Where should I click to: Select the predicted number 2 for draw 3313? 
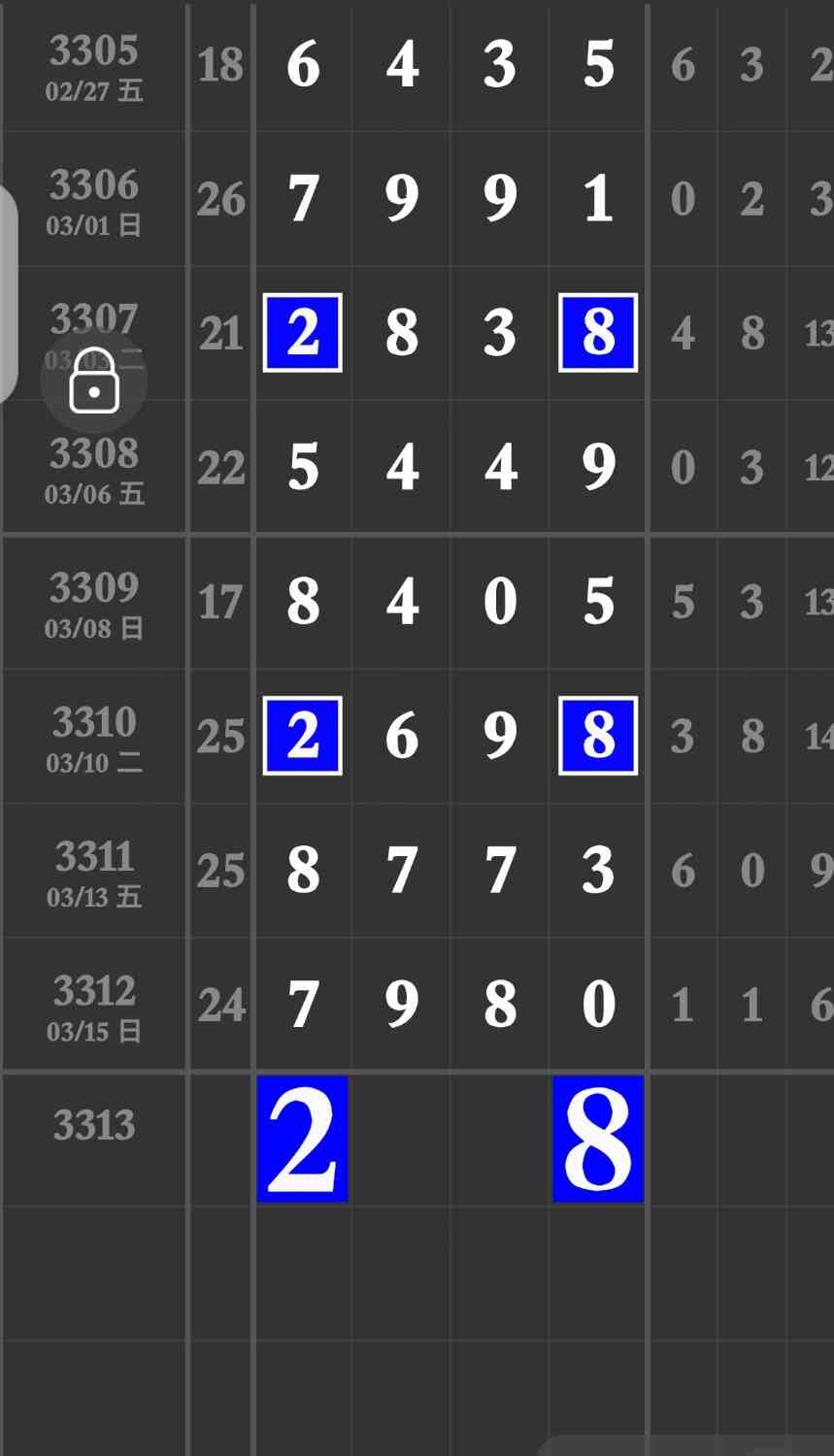tap(302, 1141)
